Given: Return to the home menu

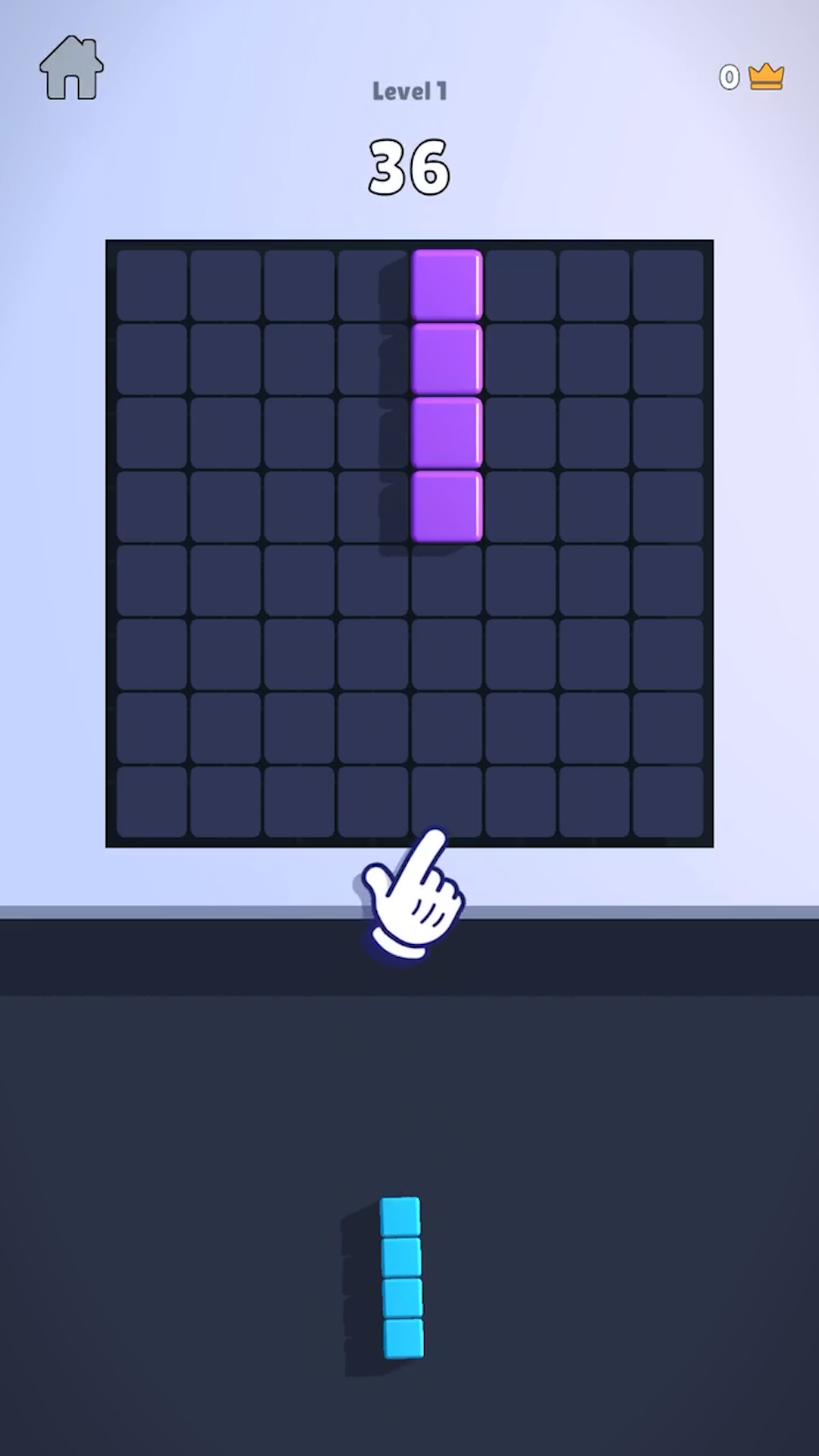Looking at the screenshot, I should point(71,68).
